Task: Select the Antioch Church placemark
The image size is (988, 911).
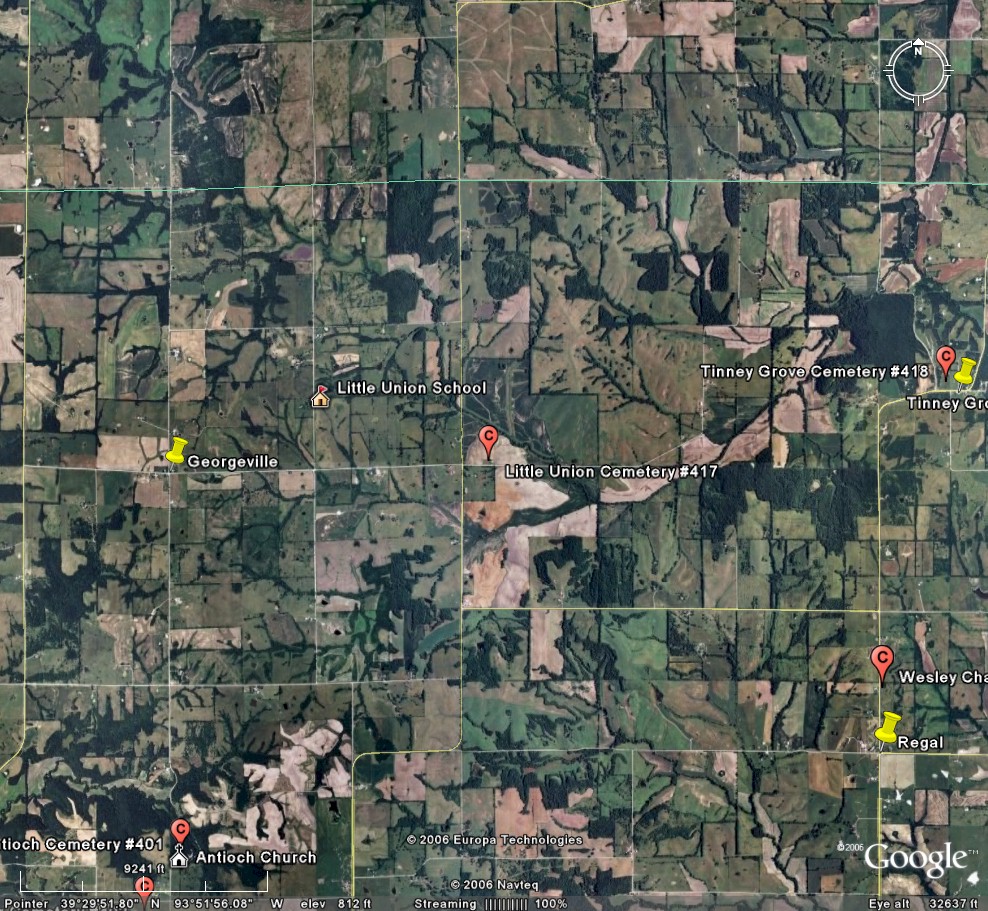Action: tap(180, 857)
